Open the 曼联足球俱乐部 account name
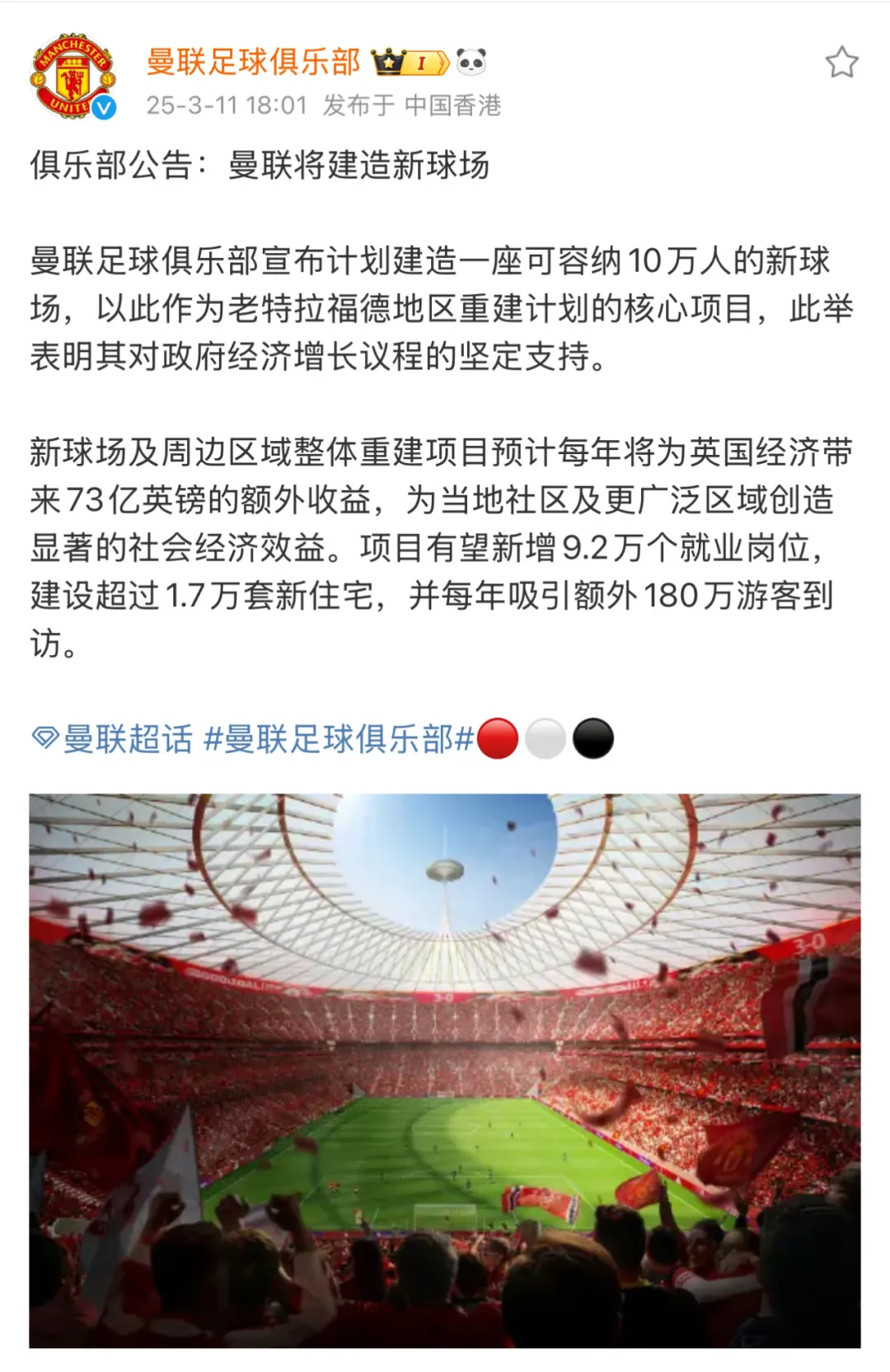The height and width of the screenshot is (1372, 890). [x=253, y=62]
